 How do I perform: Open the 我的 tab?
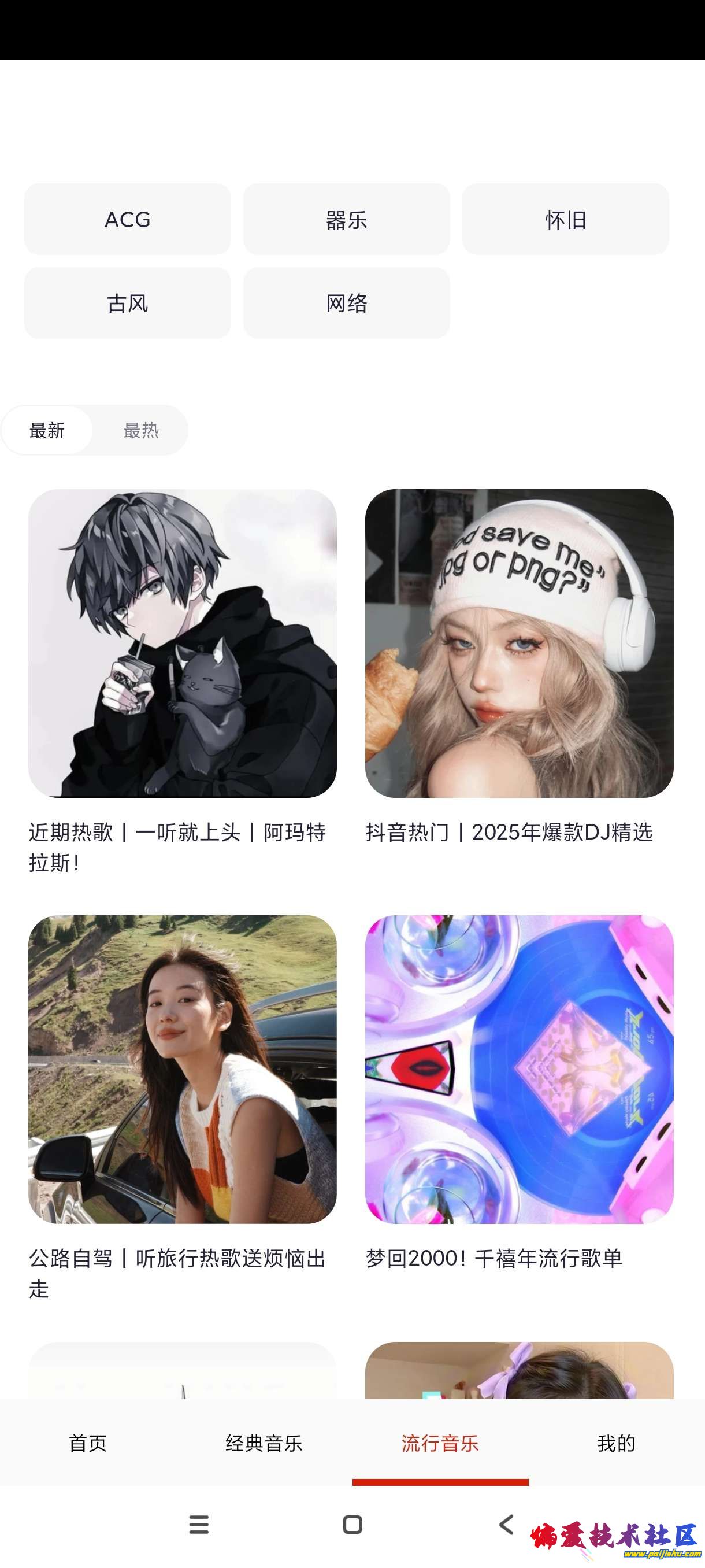pos(616,1443)
